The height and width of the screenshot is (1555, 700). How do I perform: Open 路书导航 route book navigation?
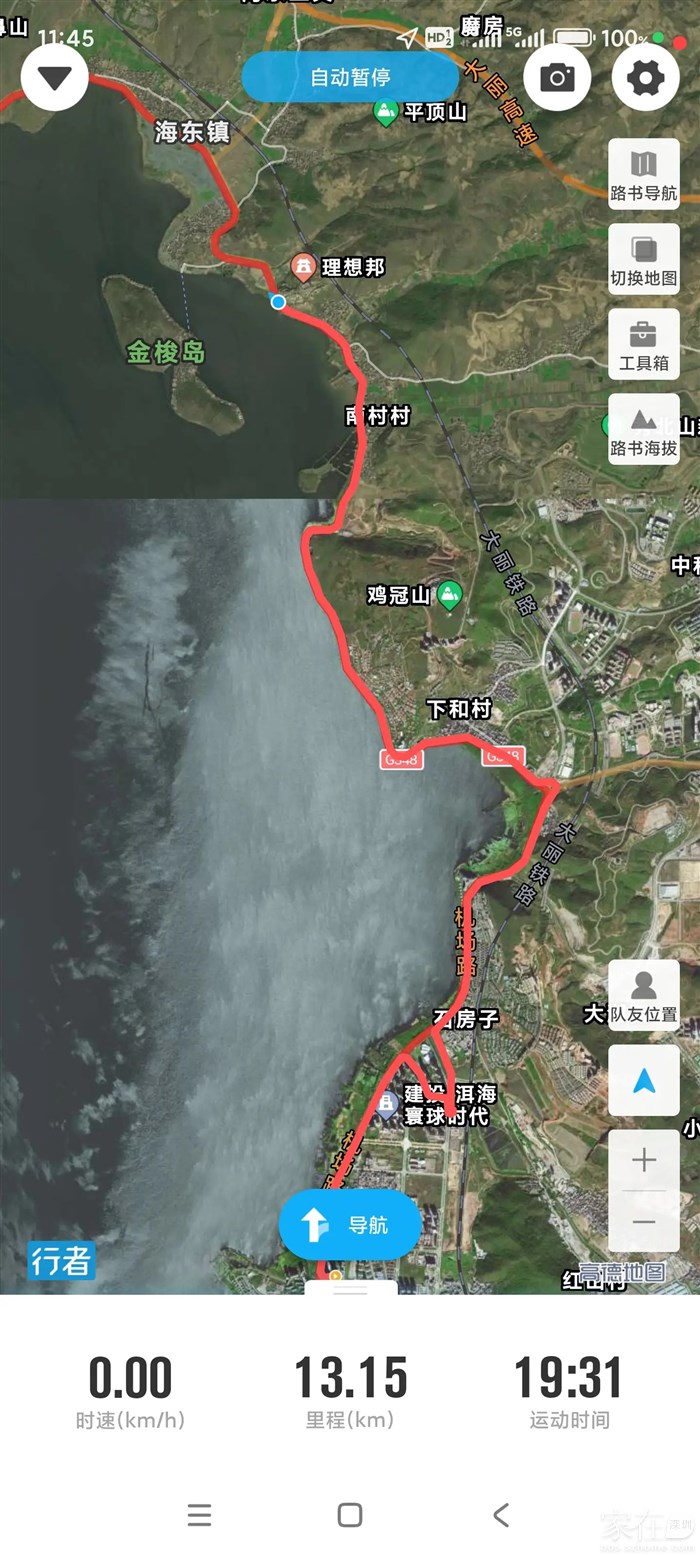[644, 174]
